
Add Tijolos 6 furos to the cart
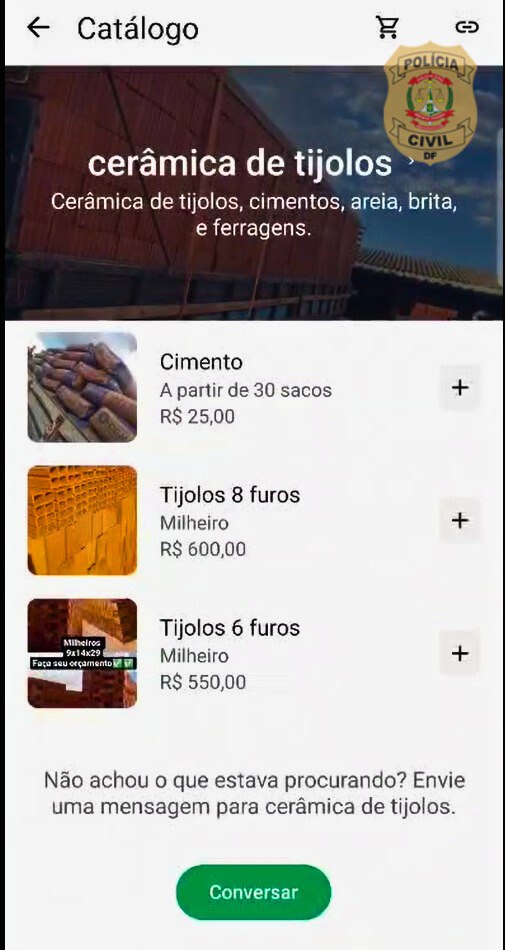[460, 653]
